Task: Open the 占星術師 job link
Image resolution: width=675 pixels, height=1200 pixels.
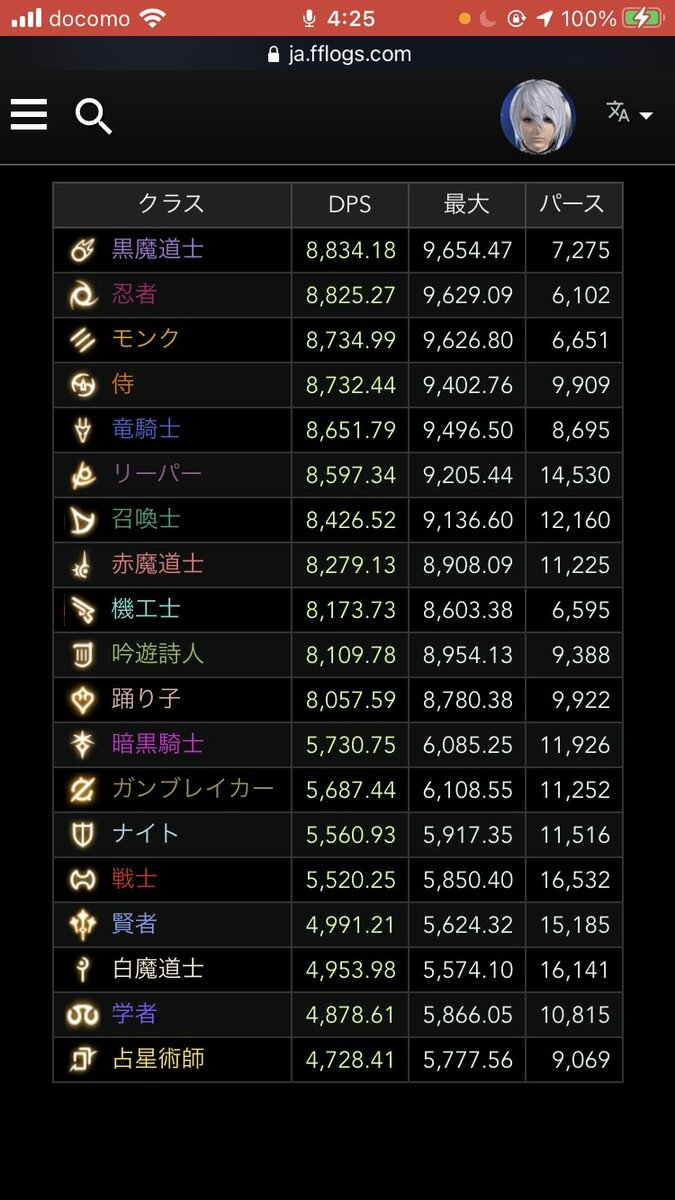Action: (x=158, y=1059)
